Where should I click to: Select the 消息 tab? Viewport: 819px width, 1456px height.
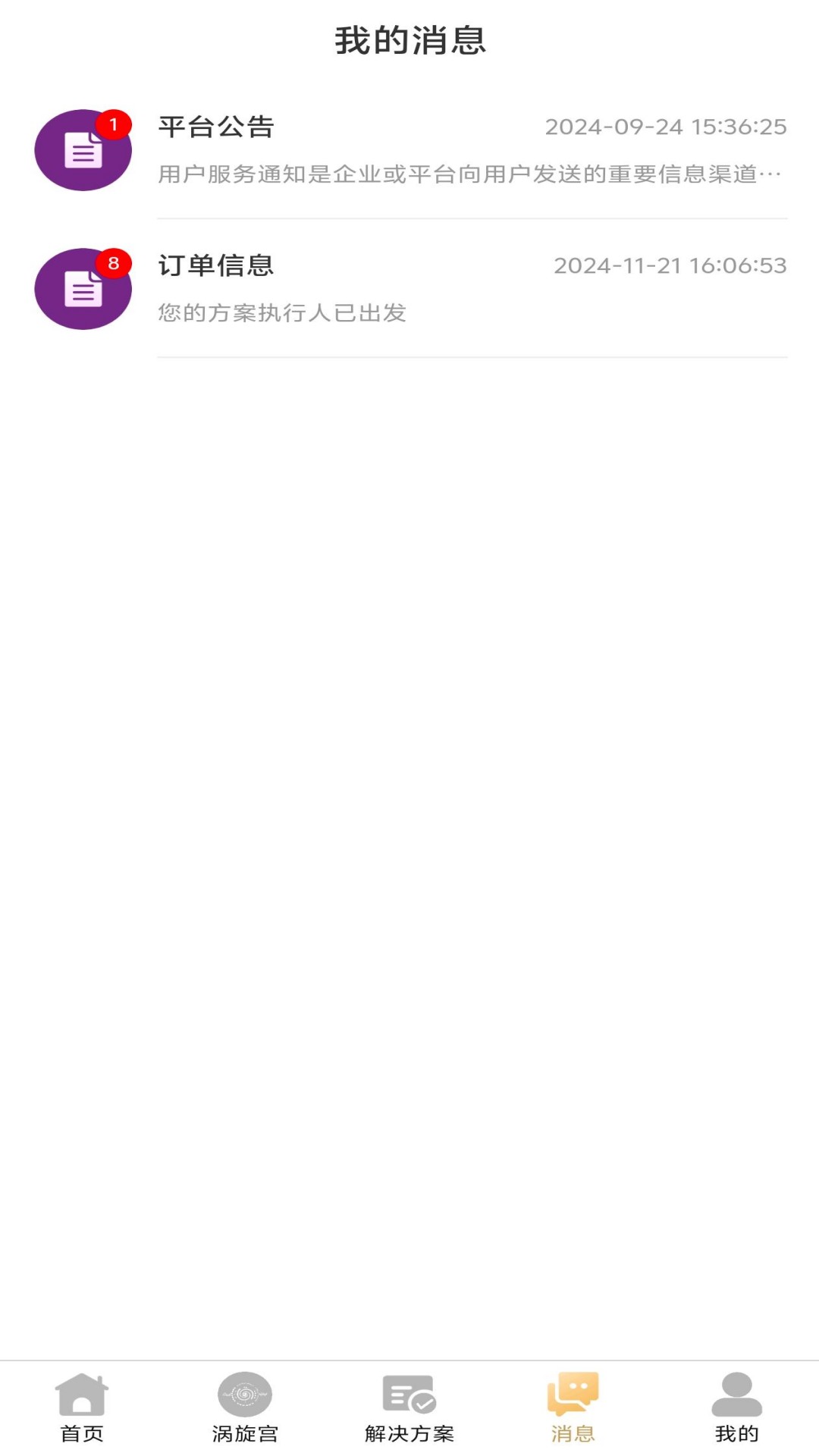[x=573, y=1407]
